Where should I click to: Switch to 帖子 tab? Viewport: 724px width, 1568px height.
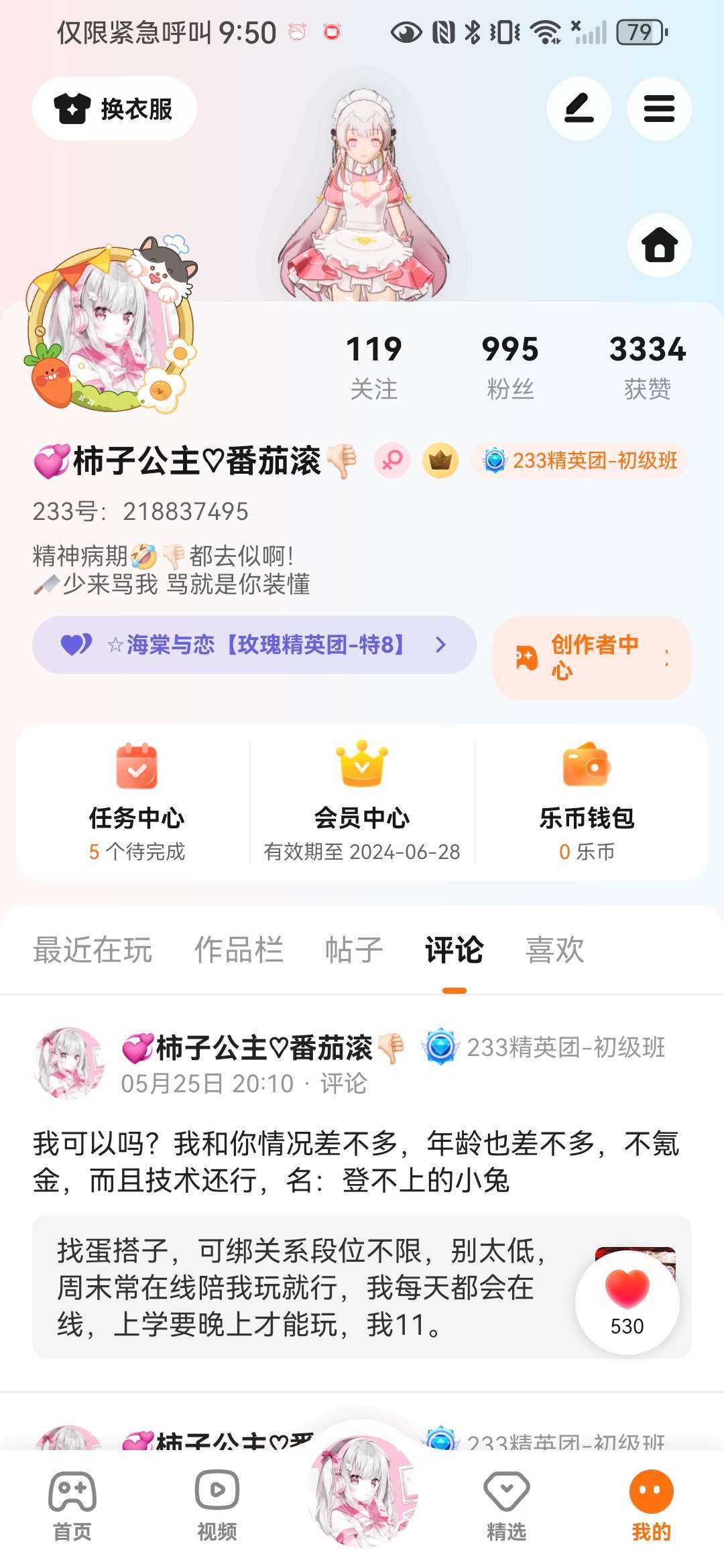point(354,950)
